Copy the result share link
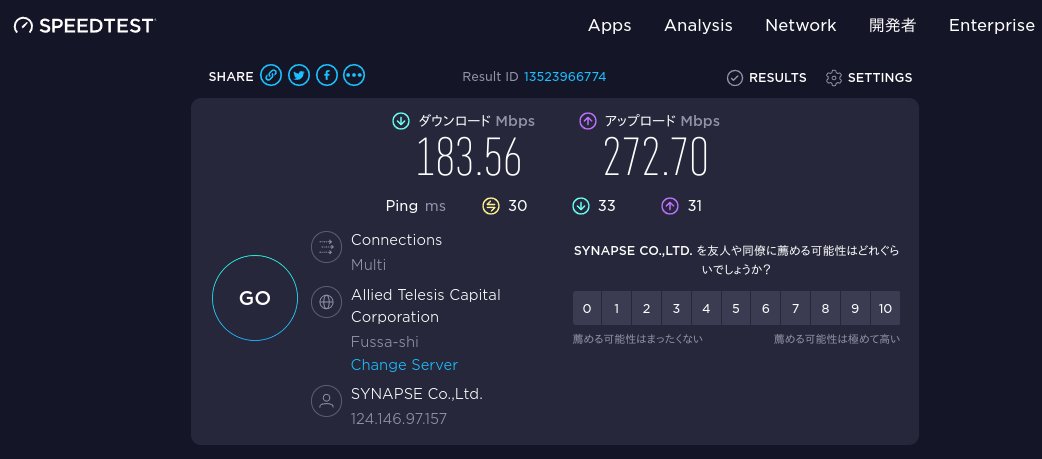Image resolution: width=1042 pixels, height=459 pixels. [x=270, y=76]
